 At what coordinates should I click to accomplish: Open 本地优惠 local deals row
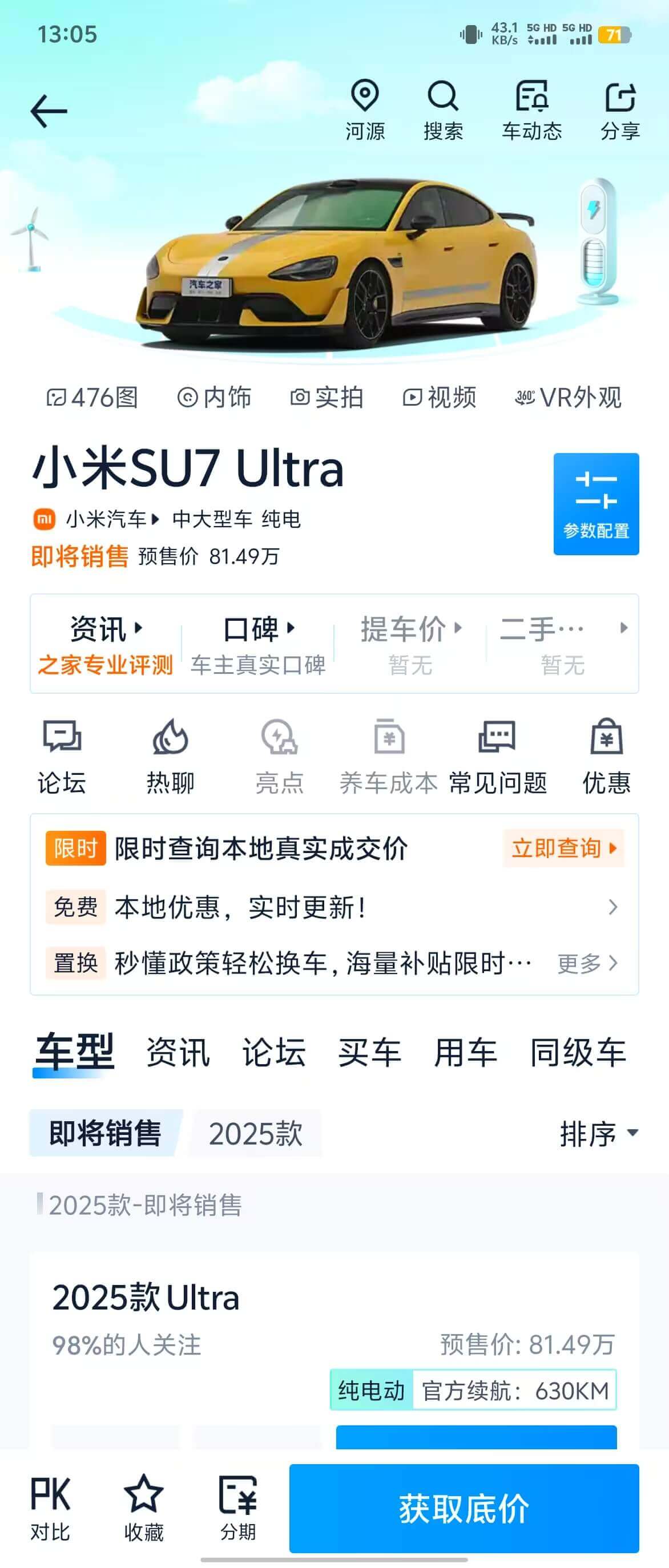click(x=333, y=907)
